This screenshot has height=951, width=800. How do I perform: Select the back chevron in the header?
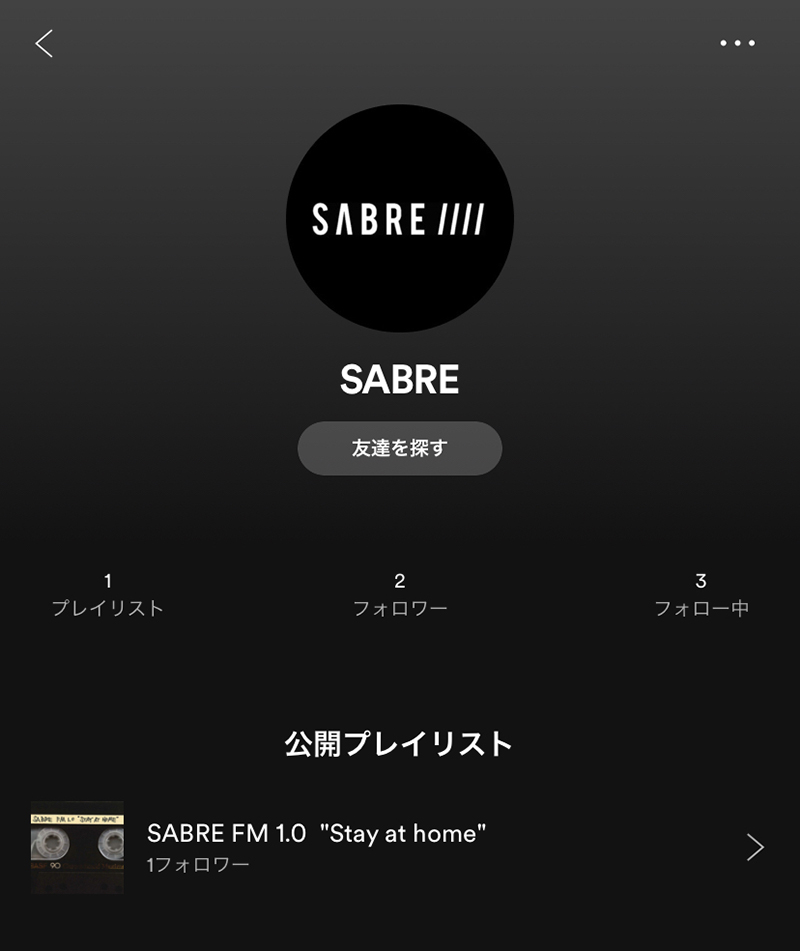click(x=44, y=43)
